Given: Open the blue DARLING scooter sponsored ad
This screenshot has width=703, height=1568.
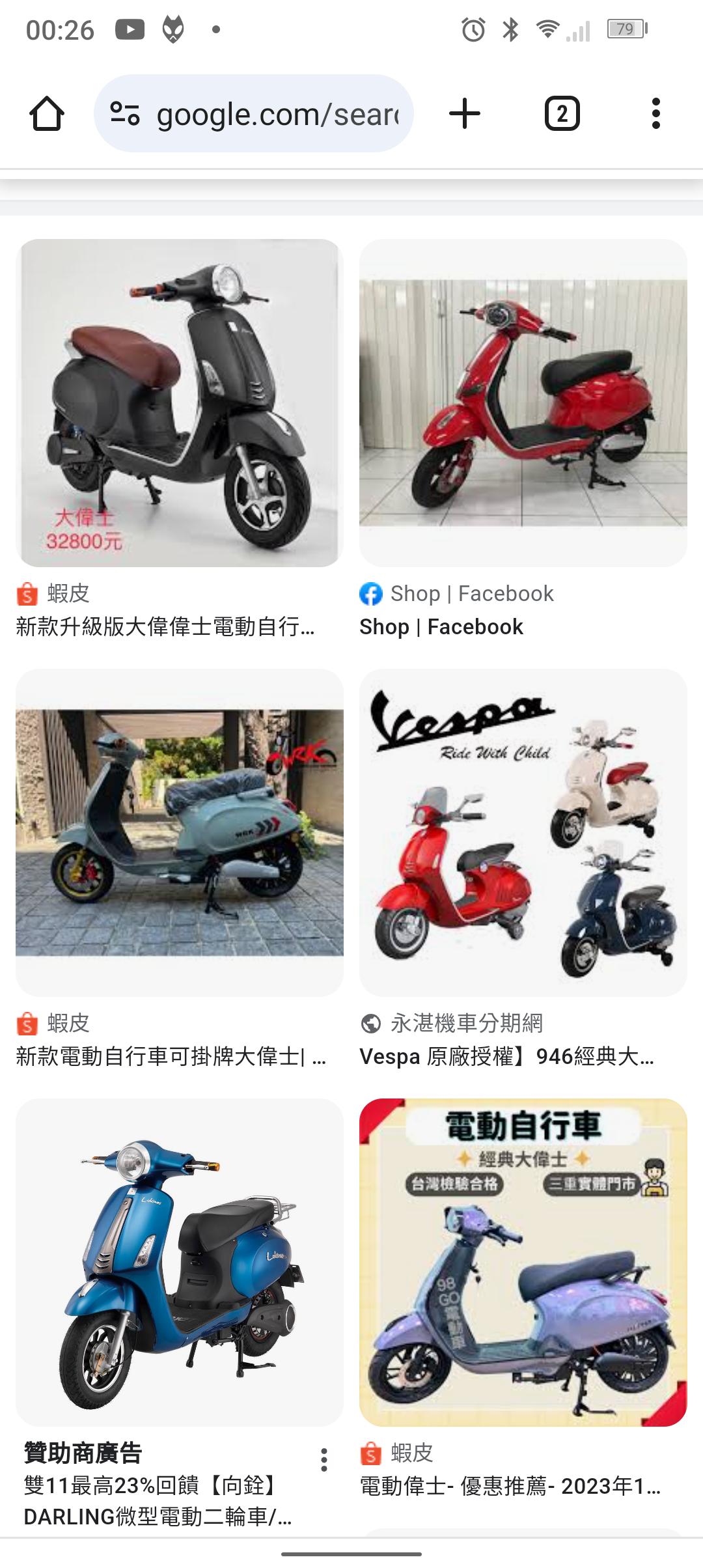Looking at the screenshot, I should (179, 1262).
